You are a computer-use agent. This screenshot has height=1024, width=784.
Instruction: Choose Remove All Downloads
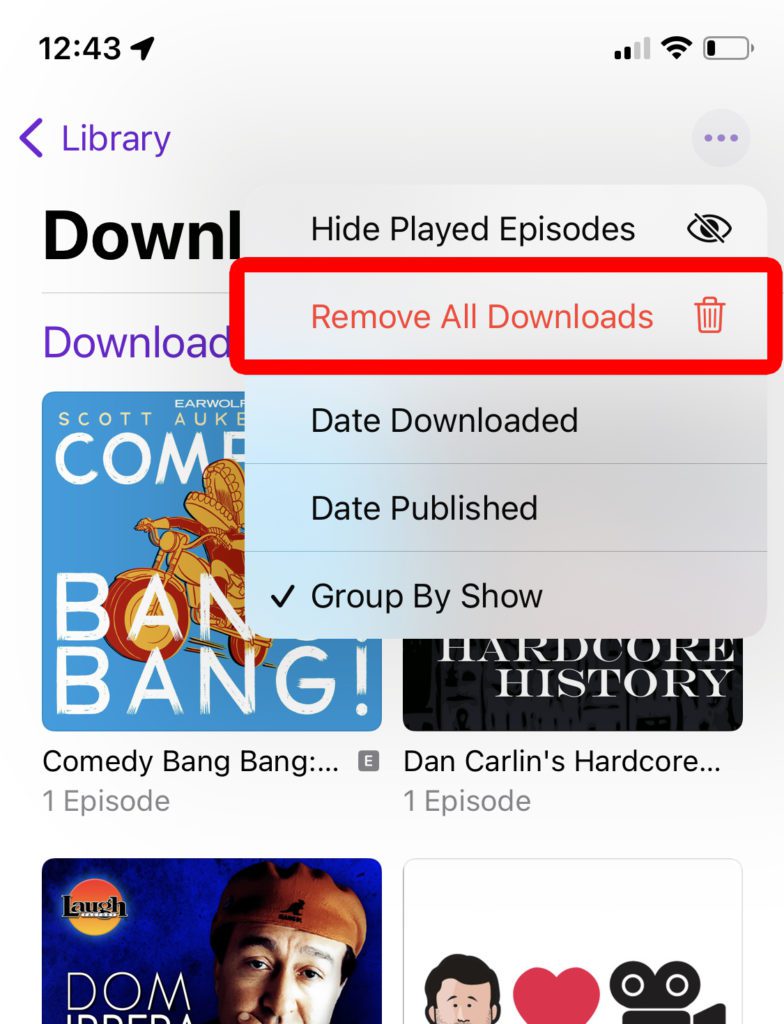pos(505,317)
